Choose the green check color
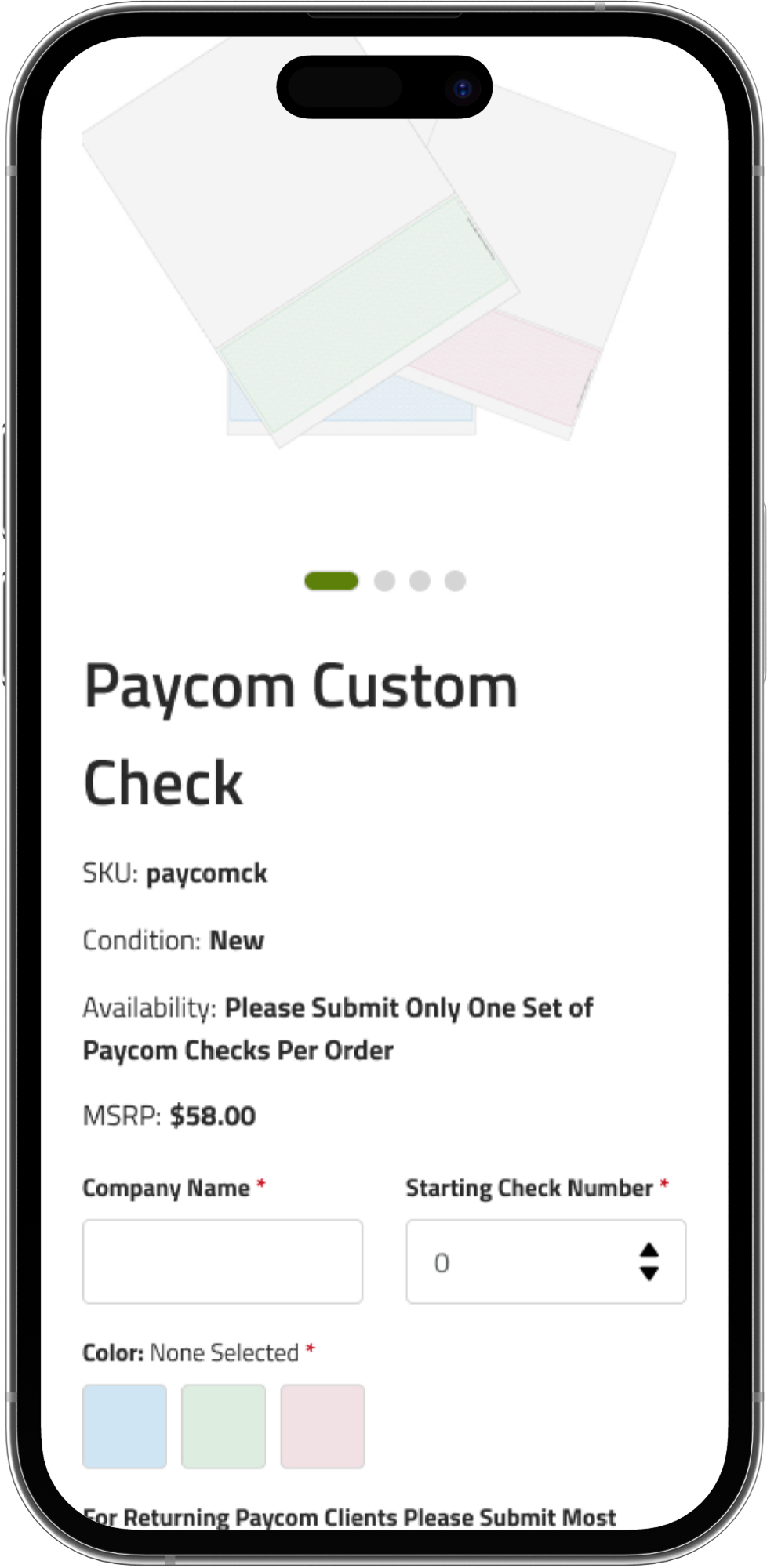 (x=224, y=1426)
